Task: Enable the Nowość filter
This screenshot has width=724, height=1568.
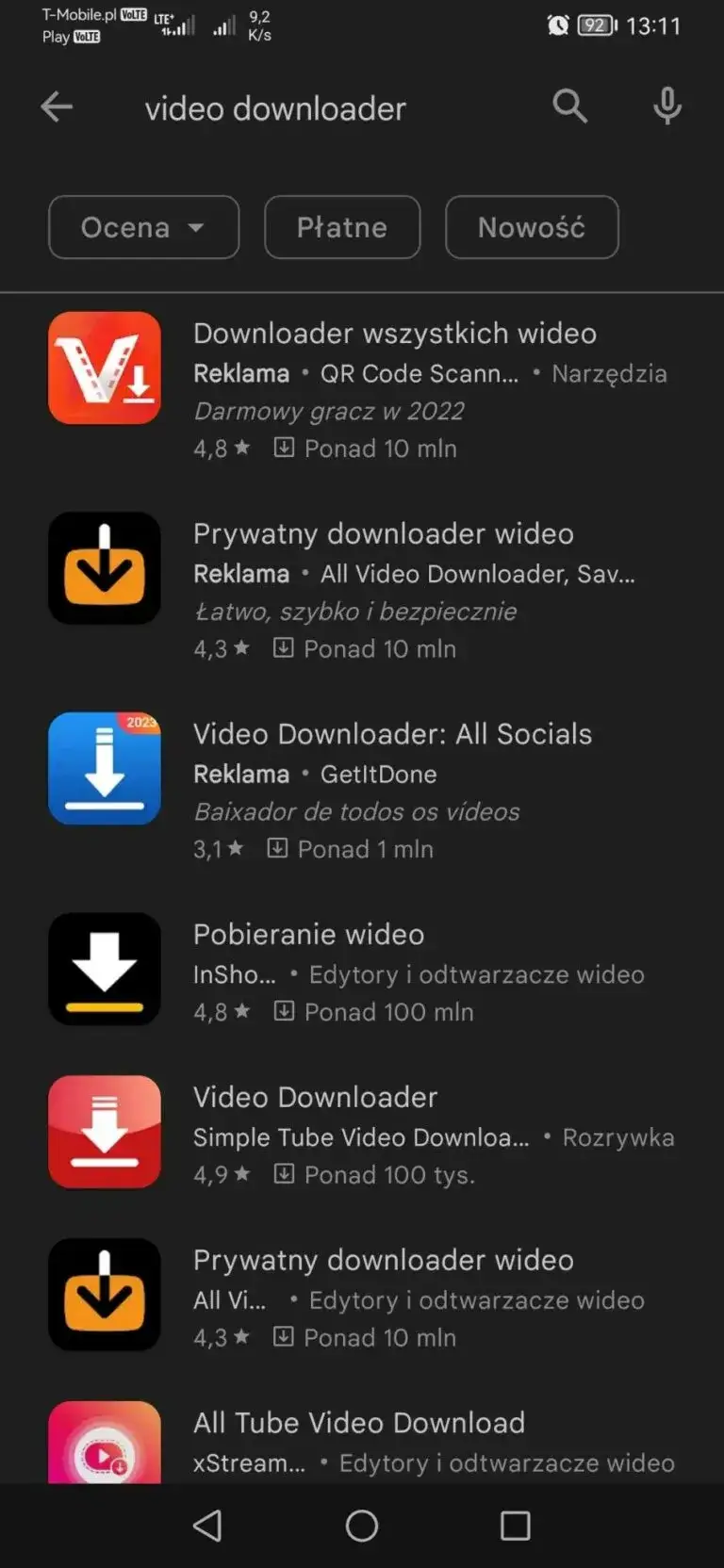Action: tap(531, 227)
